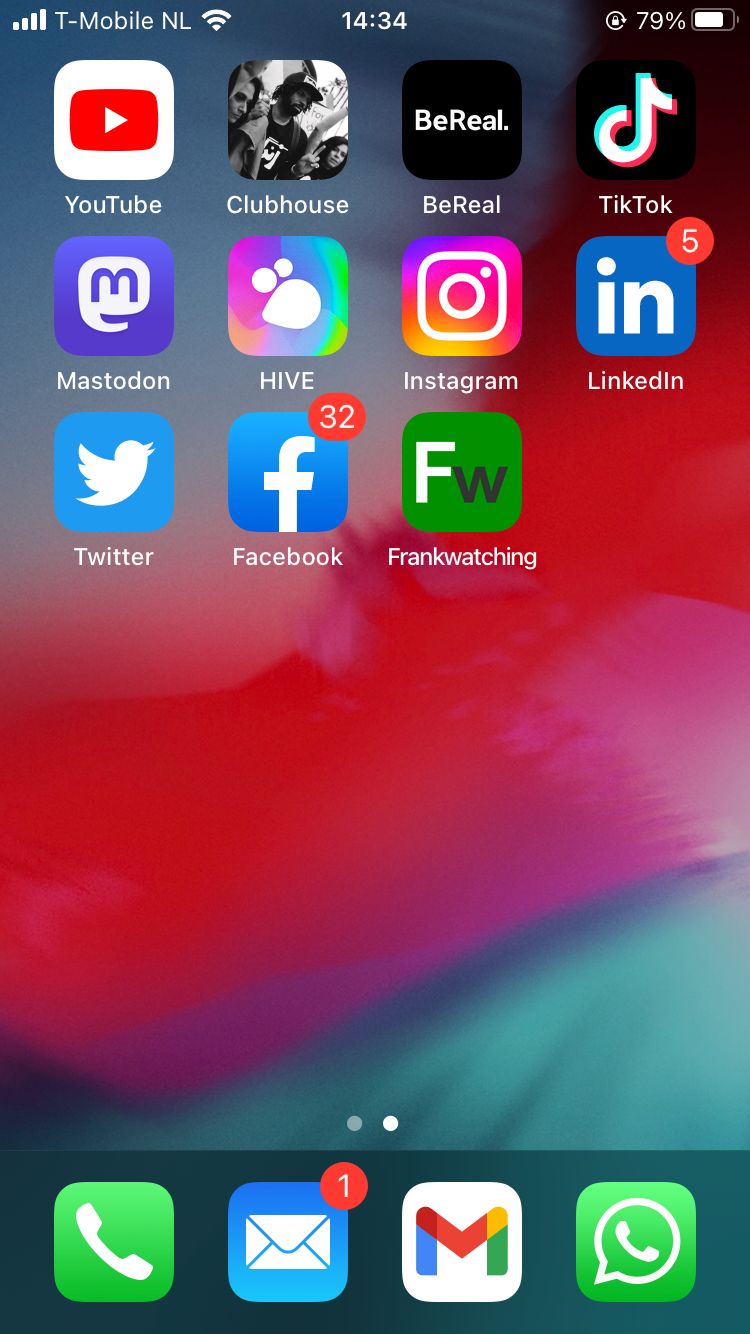Launch Gmail from the dock
The image size is (750, 1334).
pos(462,1242)
